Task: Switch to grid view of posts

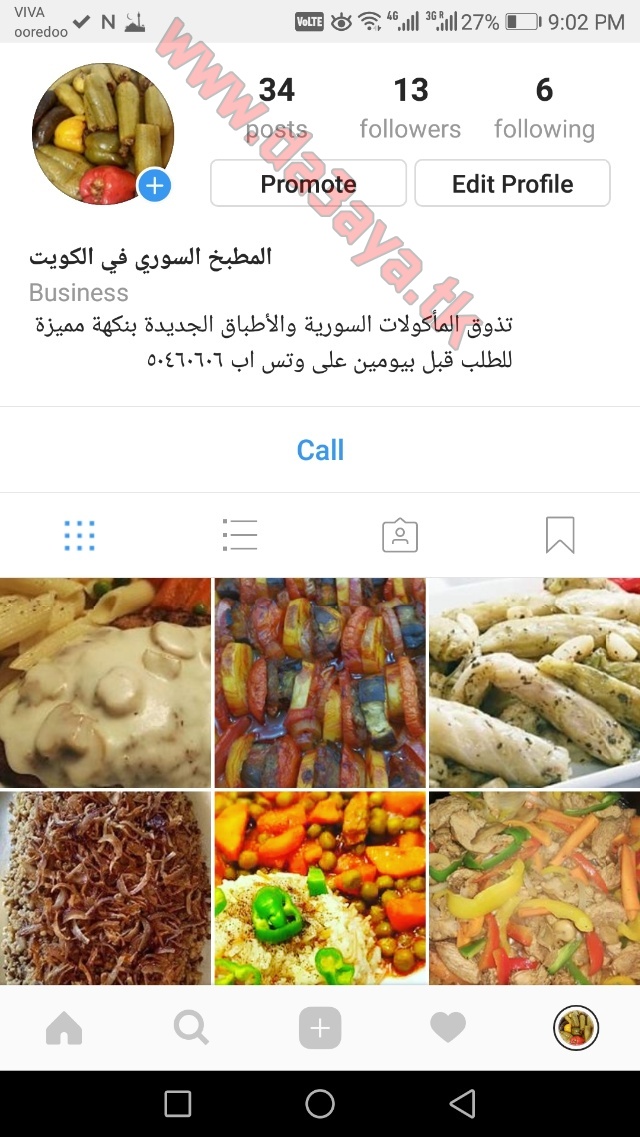Action: pyautogui.click(x=80, y=536)
